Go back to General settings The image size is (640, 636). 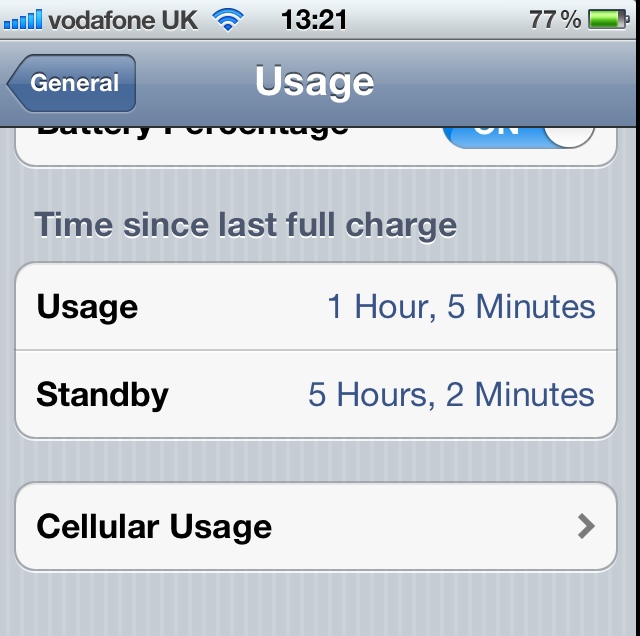(x=72, y=83)
